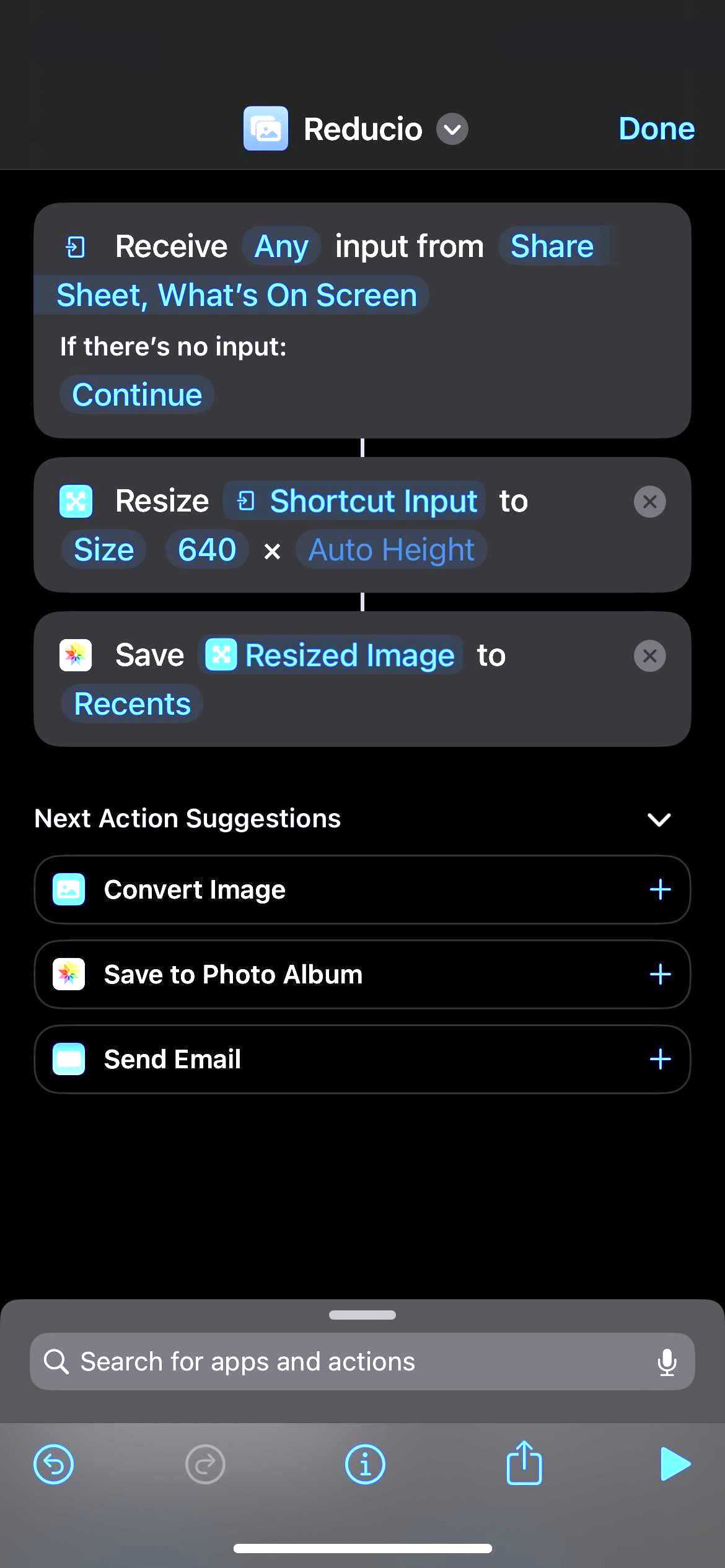Run the shortcut with the play button
725x1568 pixels.
(x=675, y=1464)
